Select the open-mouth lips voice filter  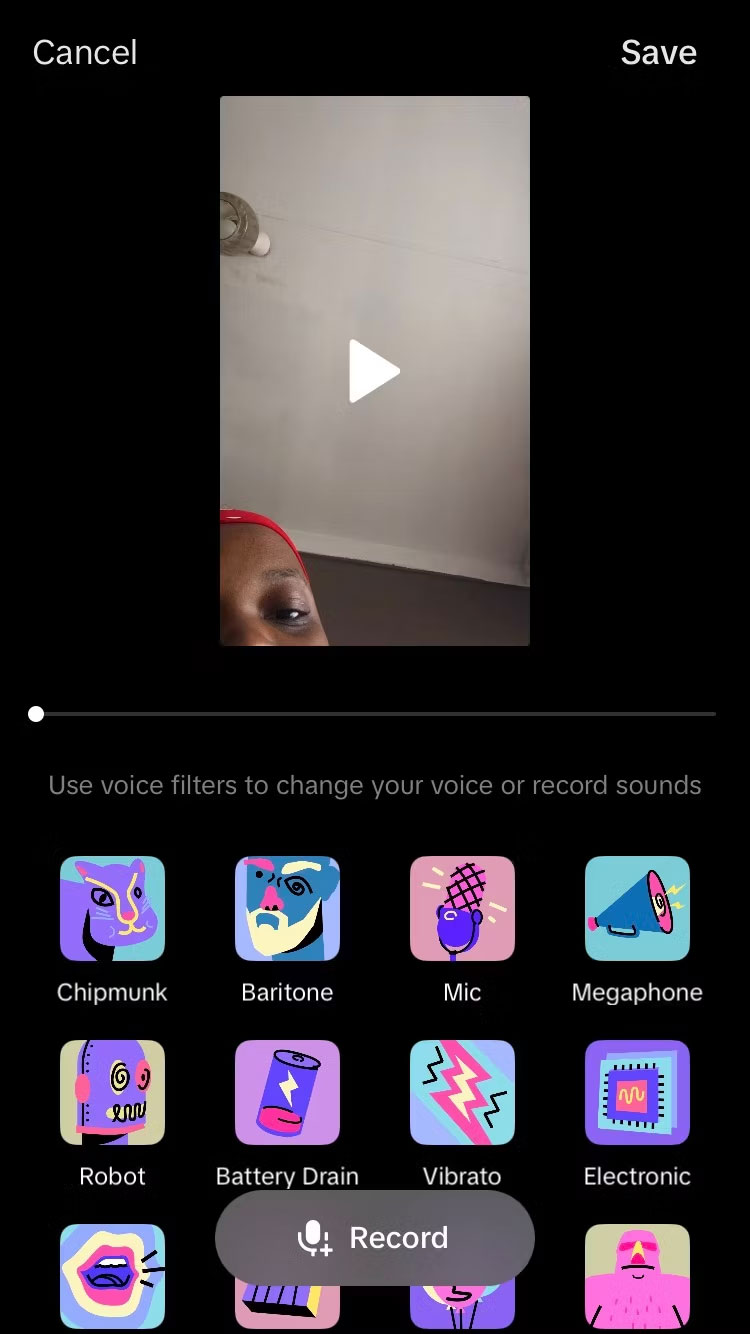pyautogui.click(x=112, y=1275)
